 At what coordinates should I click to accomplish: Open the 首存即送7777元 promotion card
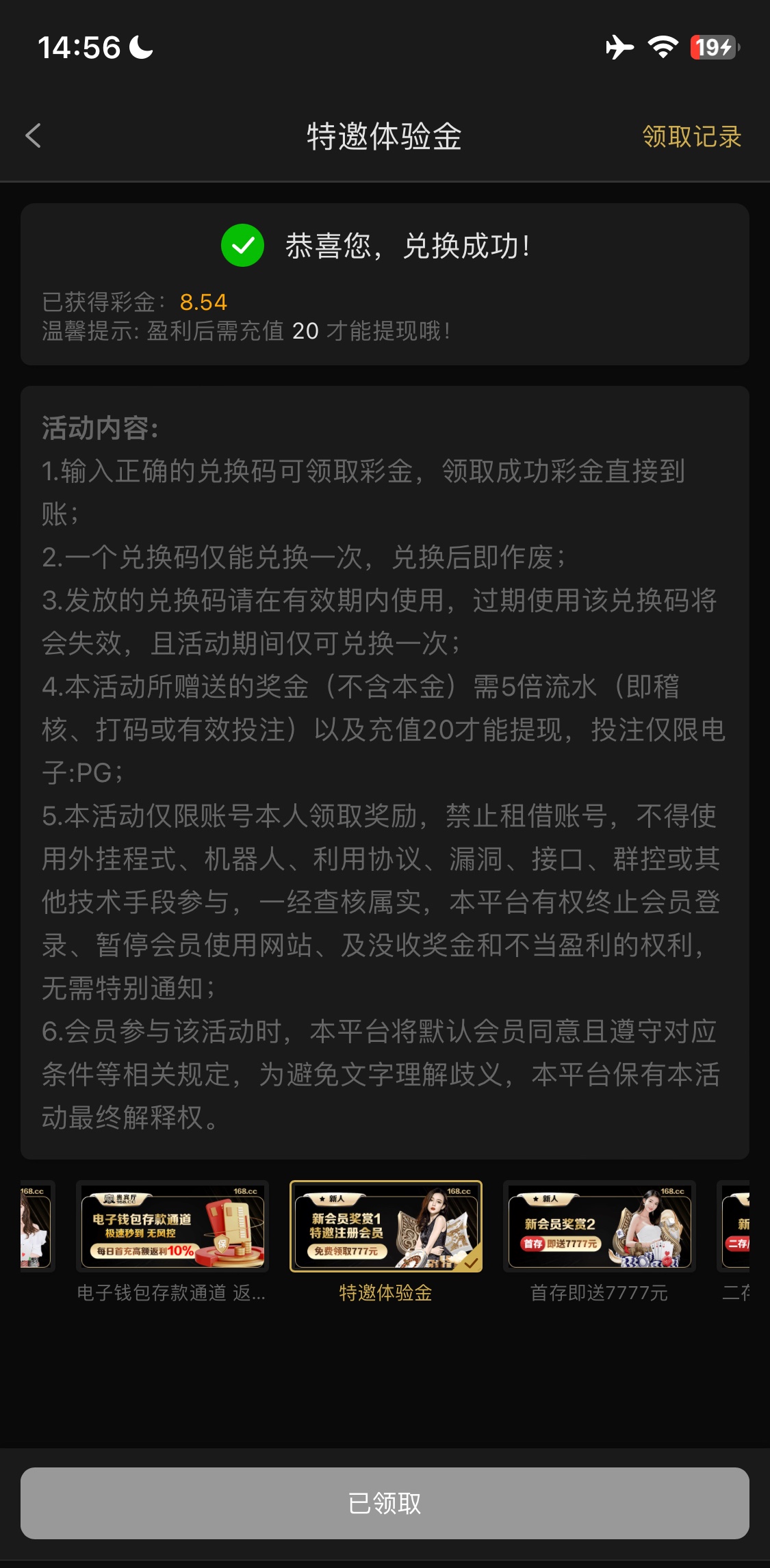coord(600,1226)
